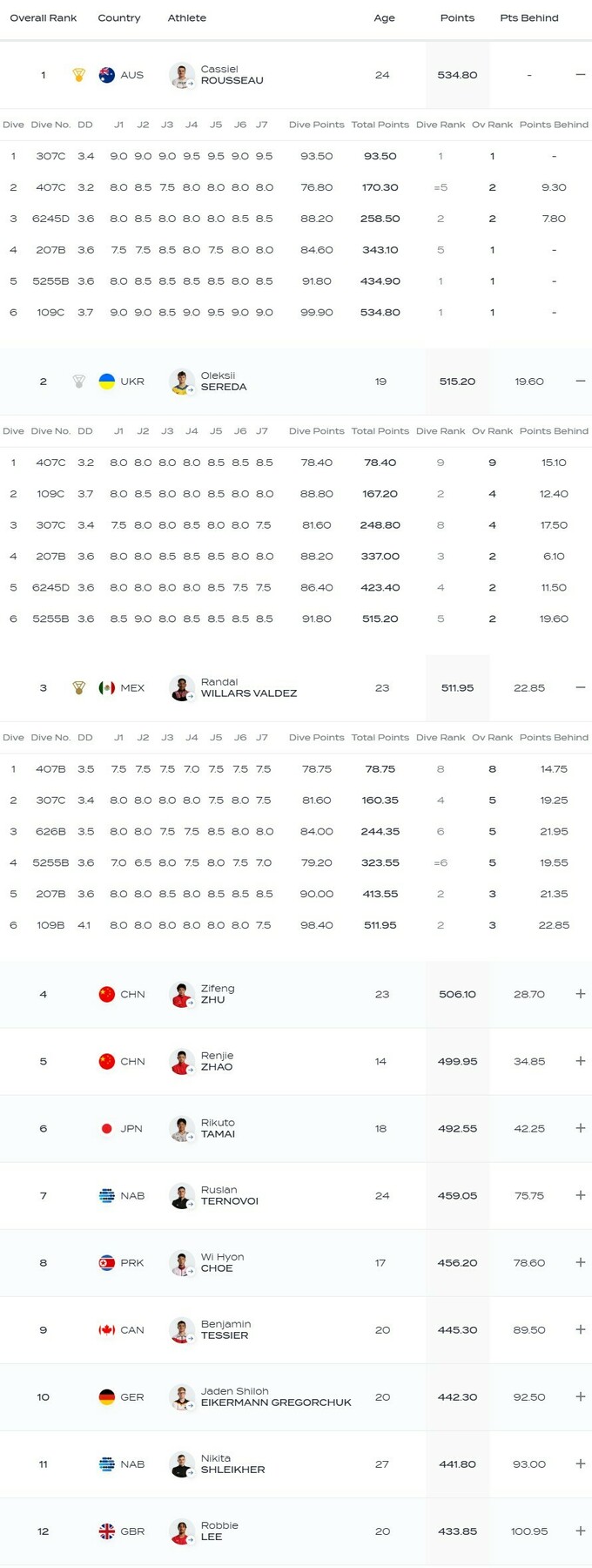The width and height of the screenshot is (592, 1568).
Task: Collapse Randal Willars Valdez's dive details
Action: pos(580,688)
